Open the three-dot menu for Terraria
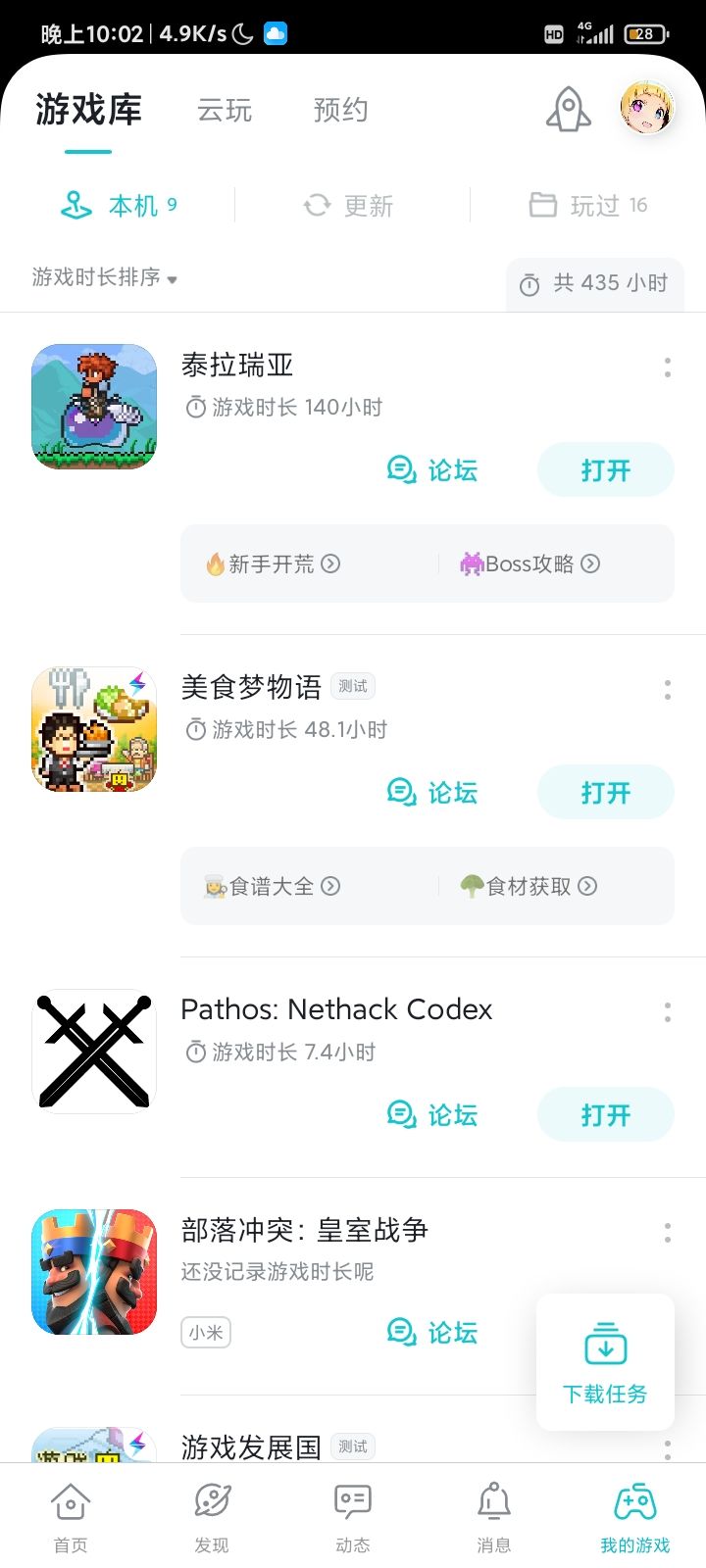Viewport: 706px width, 1568px height. pyautogui.click(x=668, y=367)
